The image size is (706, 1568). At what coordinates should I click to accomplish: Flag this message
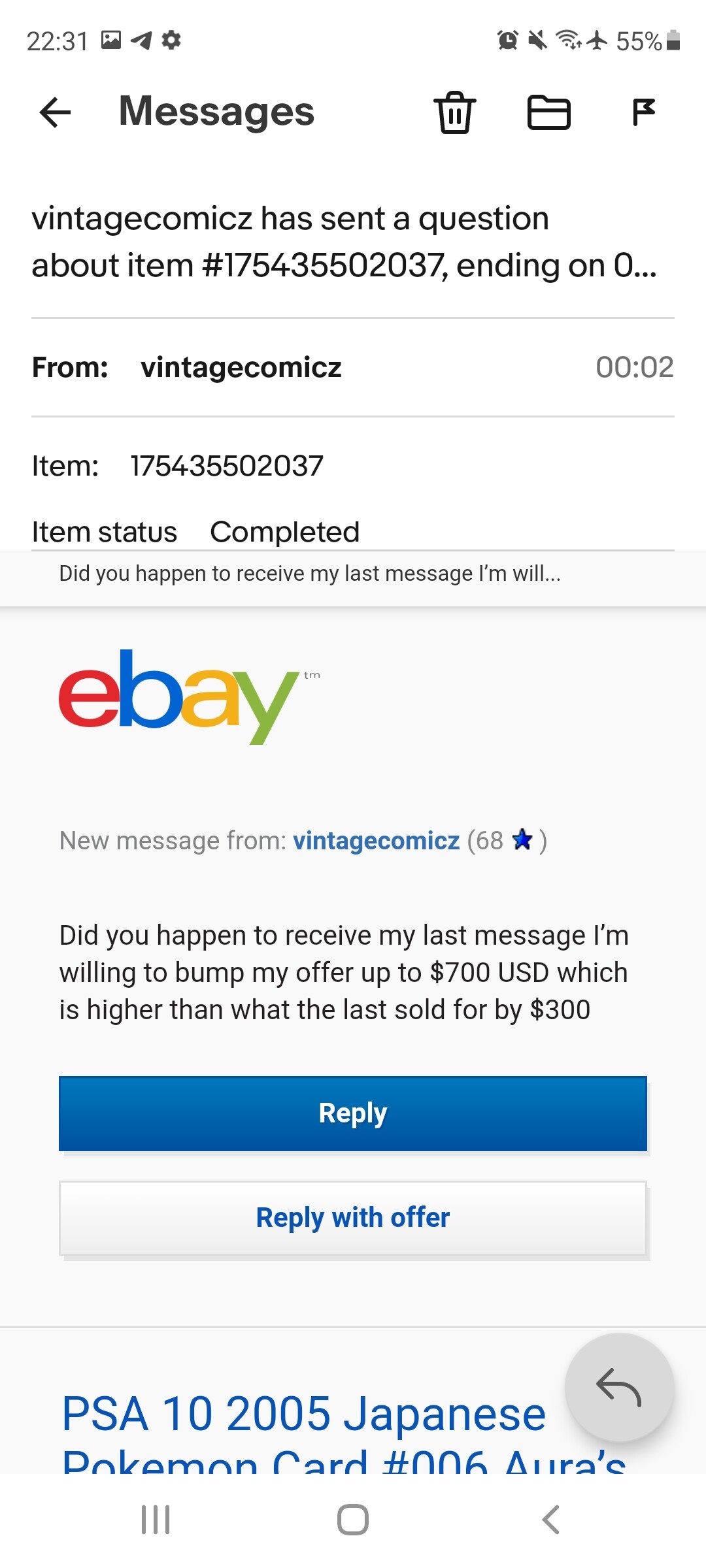[643, 112]
